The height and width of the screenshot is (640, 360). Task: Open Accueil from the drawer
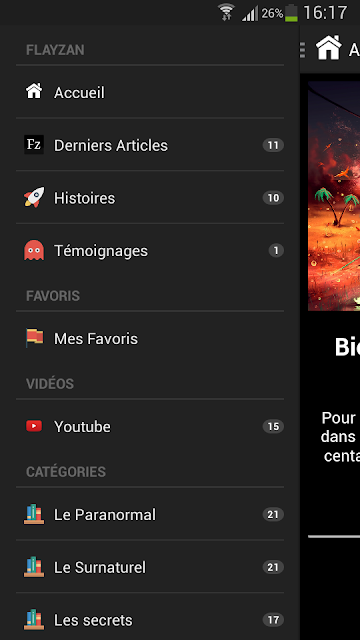[150, 92]
